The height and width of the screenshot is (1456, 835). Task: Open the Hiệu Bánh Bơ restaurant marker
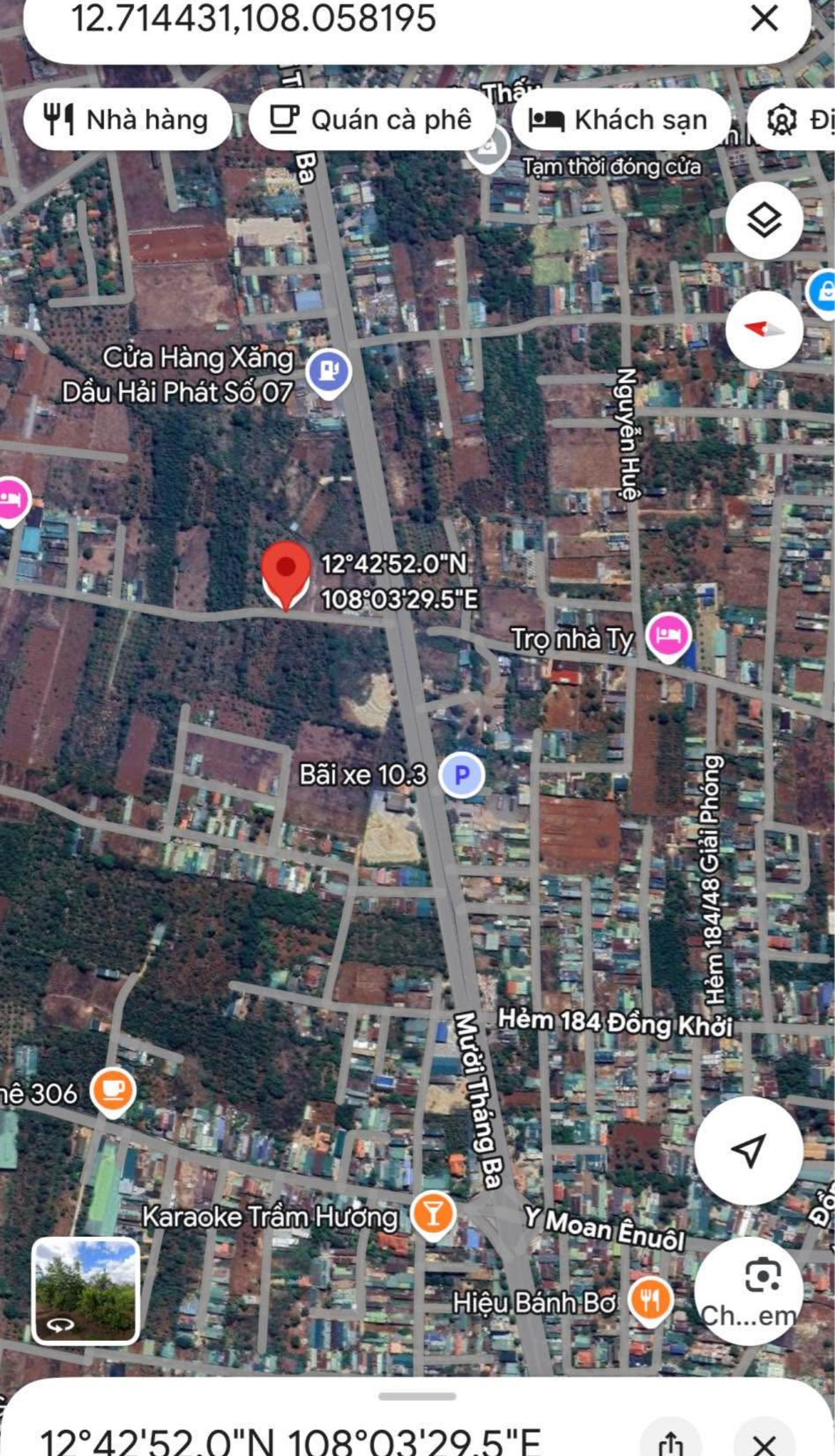click(x=650, y=1300)
